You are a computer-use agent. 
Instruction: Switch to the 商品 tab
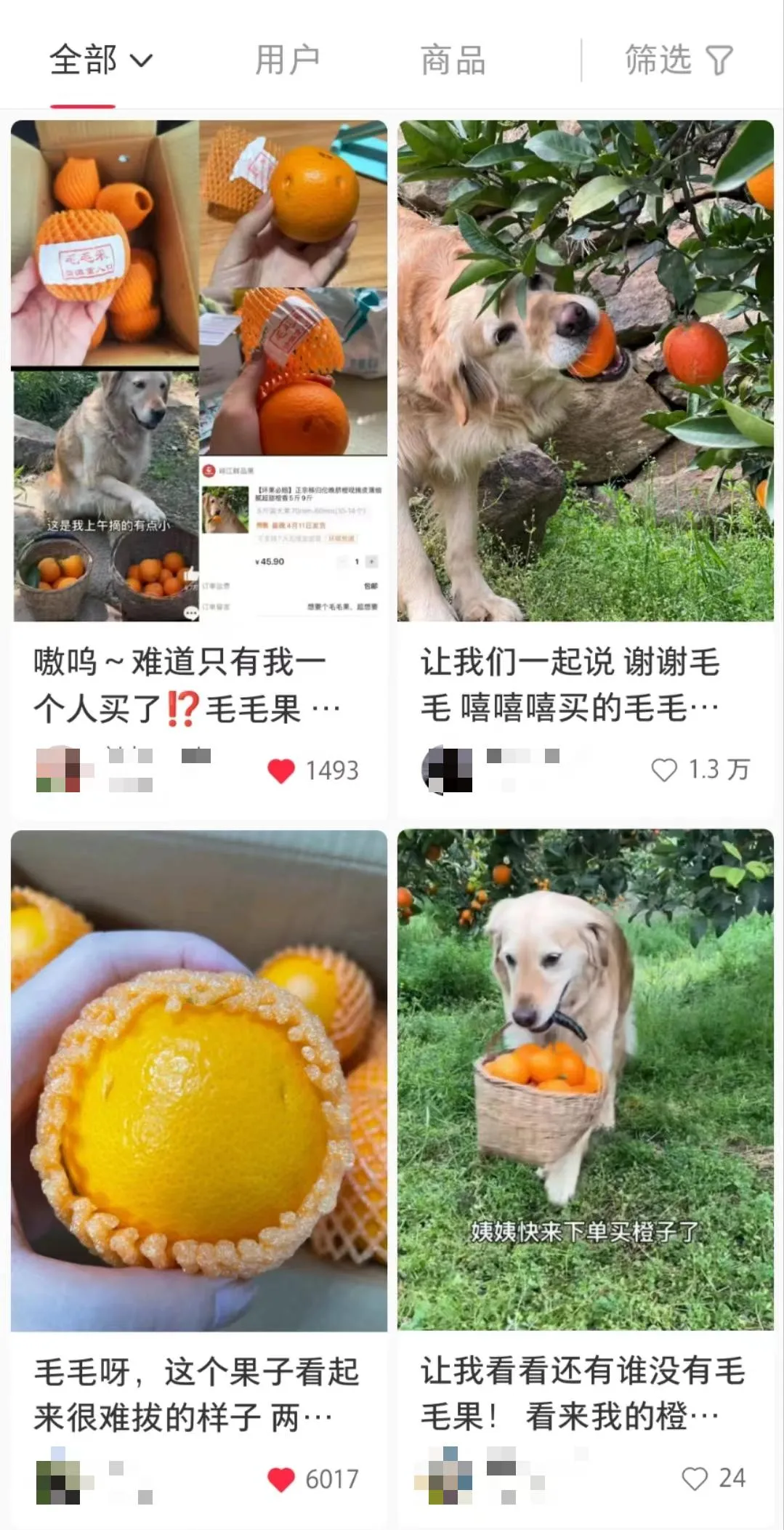tap(453, 60)
